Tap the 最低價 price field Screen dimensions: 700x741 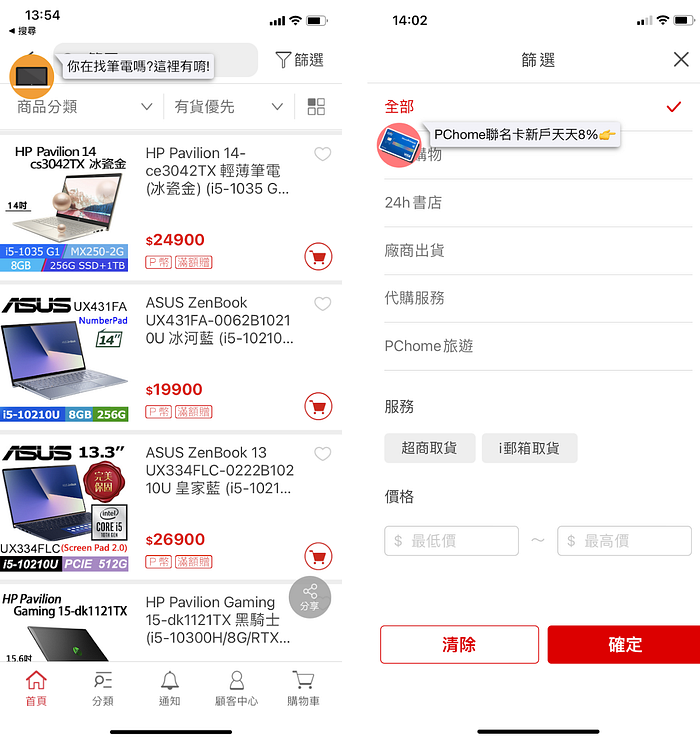(x=451, y=541)
